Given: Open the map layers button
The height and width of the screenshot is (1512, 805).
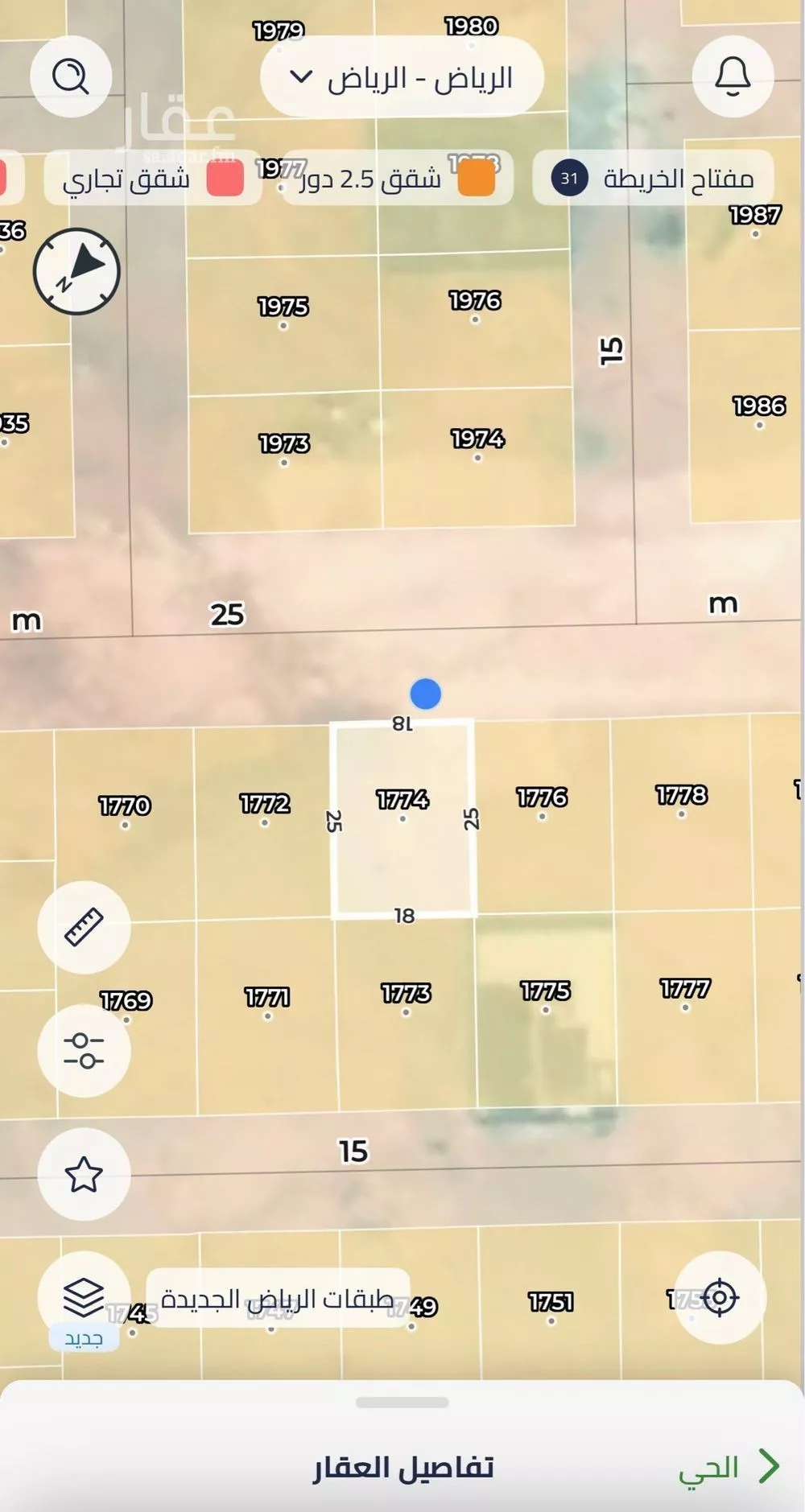Looking at the screenshot, I should [84, 1296].
